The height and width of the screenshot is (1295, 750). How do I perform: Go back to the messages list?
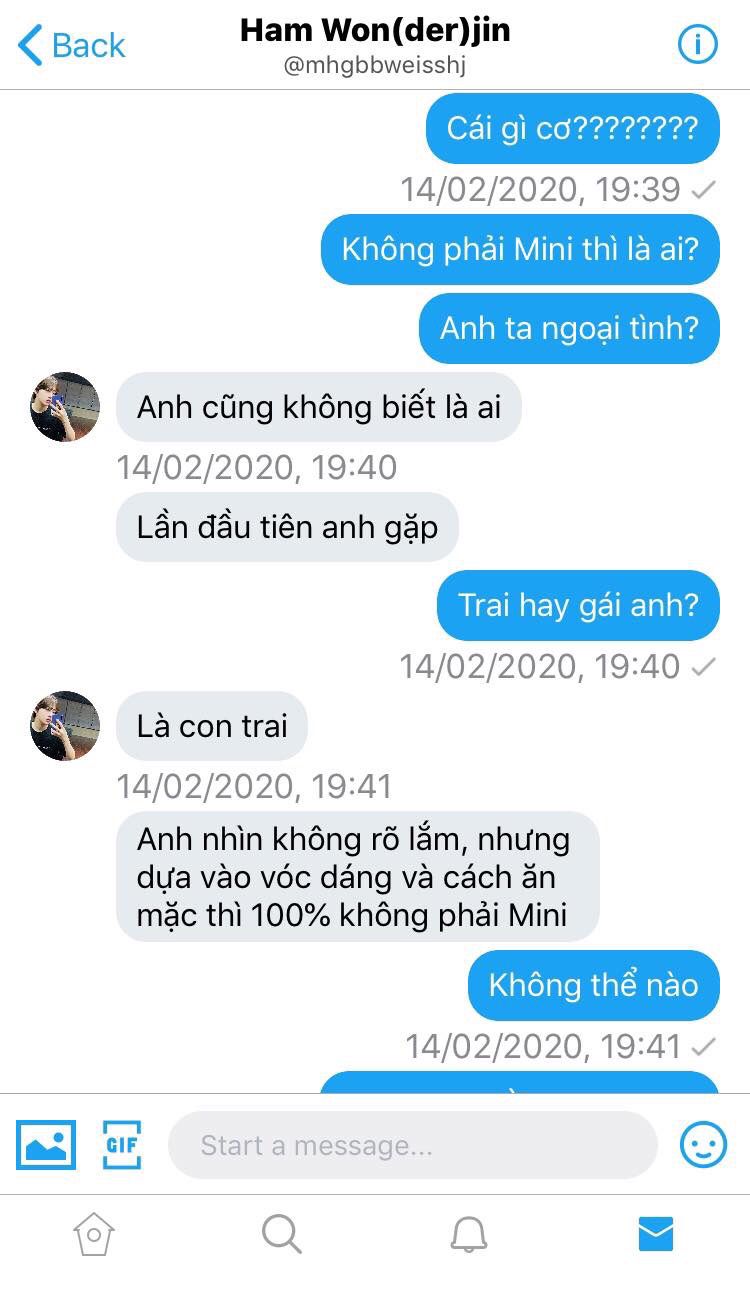72,46
